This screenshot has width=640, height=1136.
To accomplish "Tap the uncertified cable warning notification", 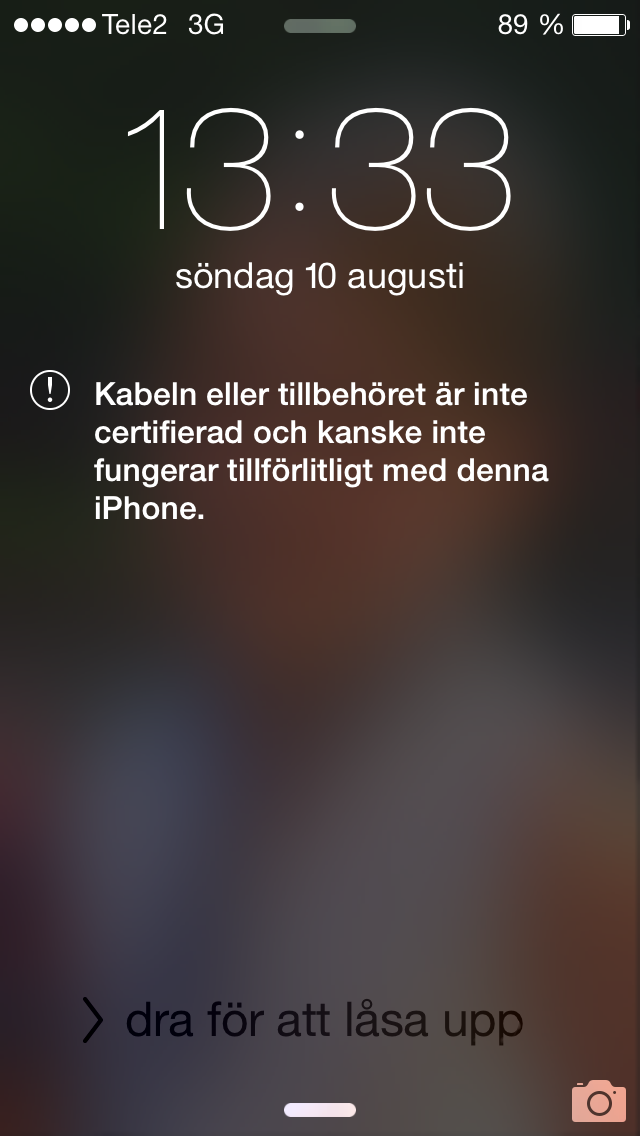I will pyautogui.click(x=320, y=451).
